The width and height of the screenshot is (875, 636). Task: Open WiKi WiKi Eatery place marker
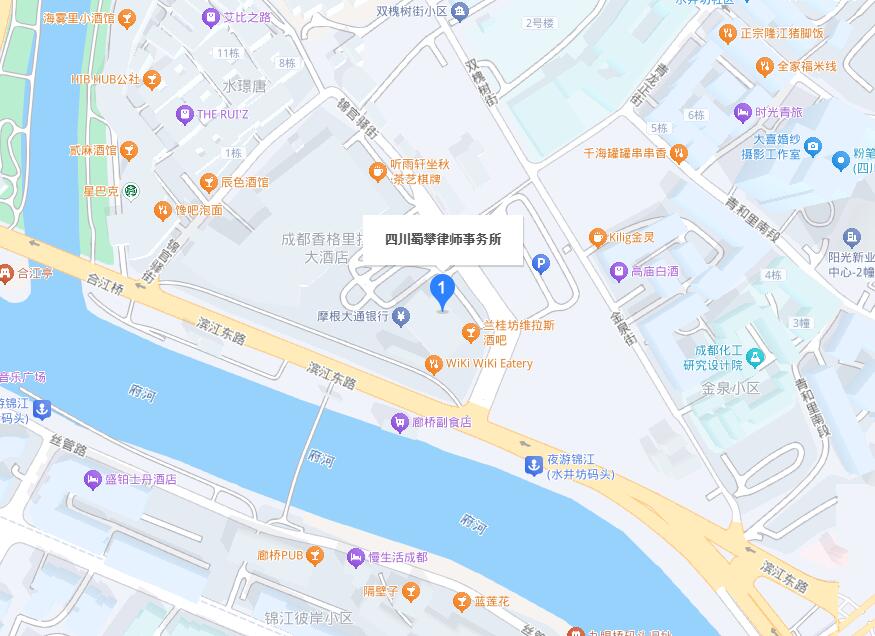click(x=434, y=364)
